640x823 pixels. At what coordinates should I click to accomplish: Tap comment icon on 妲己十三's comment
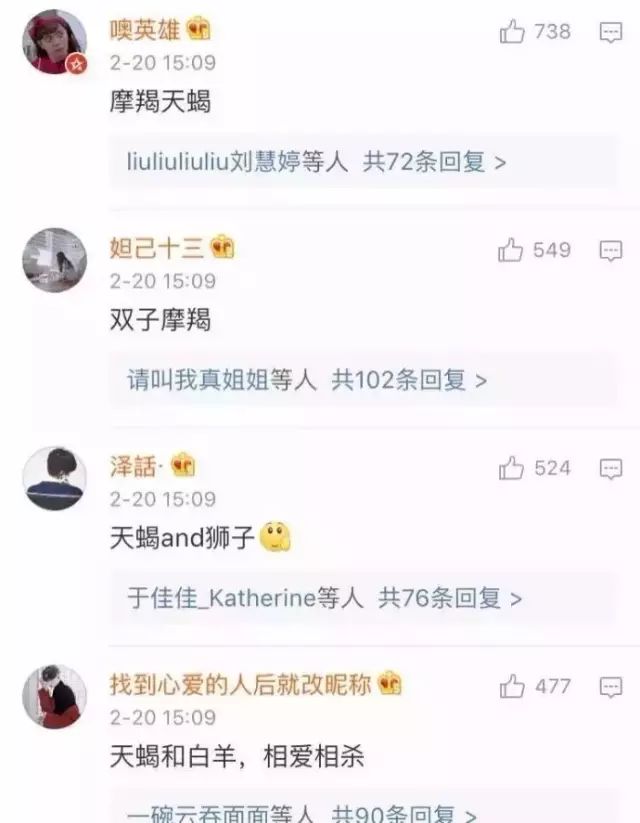[x=610, y=251]
